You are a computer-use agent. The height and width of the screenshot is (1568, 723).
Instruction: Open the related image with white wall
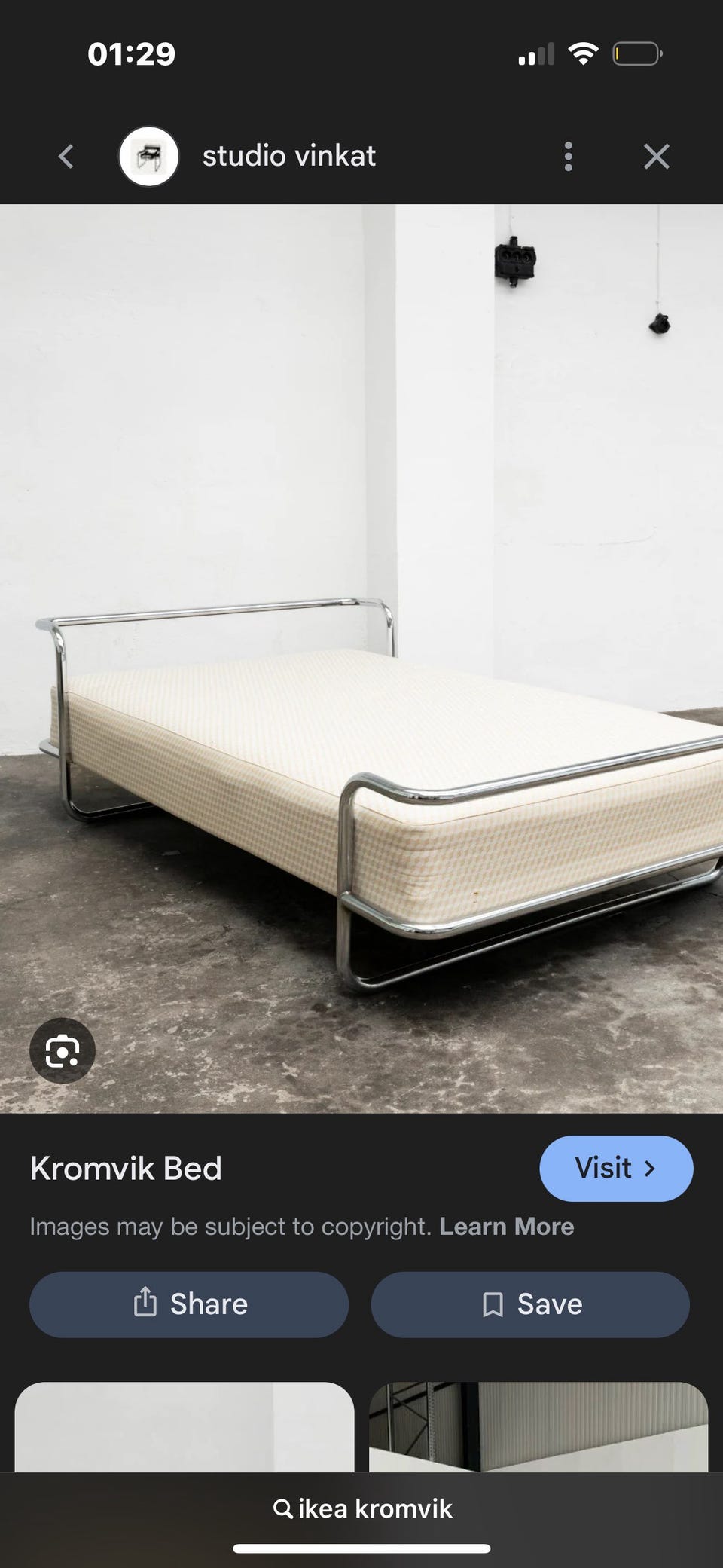pyautogui.click(x=185, y=1426)
